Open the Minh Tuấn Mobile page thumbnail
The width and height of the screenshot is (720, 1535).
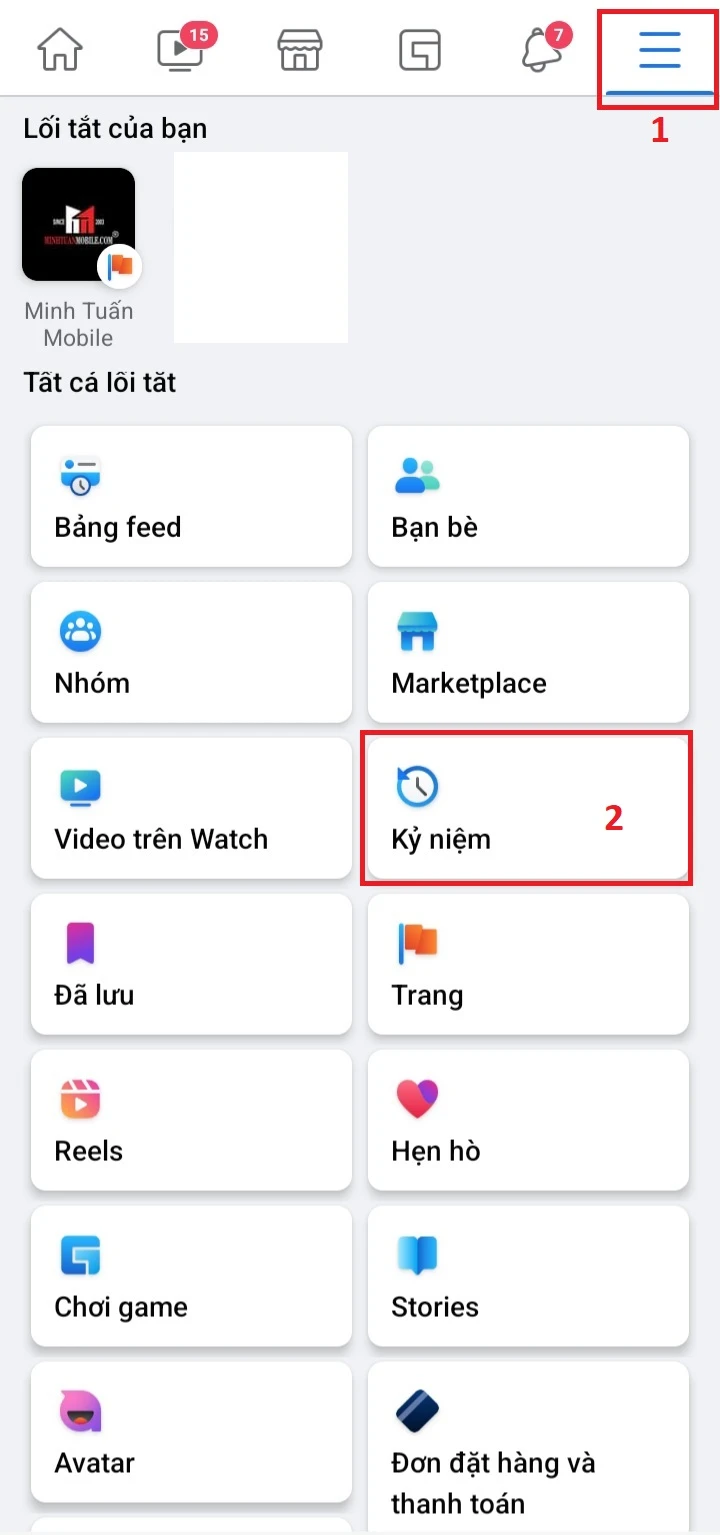(x=79, y=223)
